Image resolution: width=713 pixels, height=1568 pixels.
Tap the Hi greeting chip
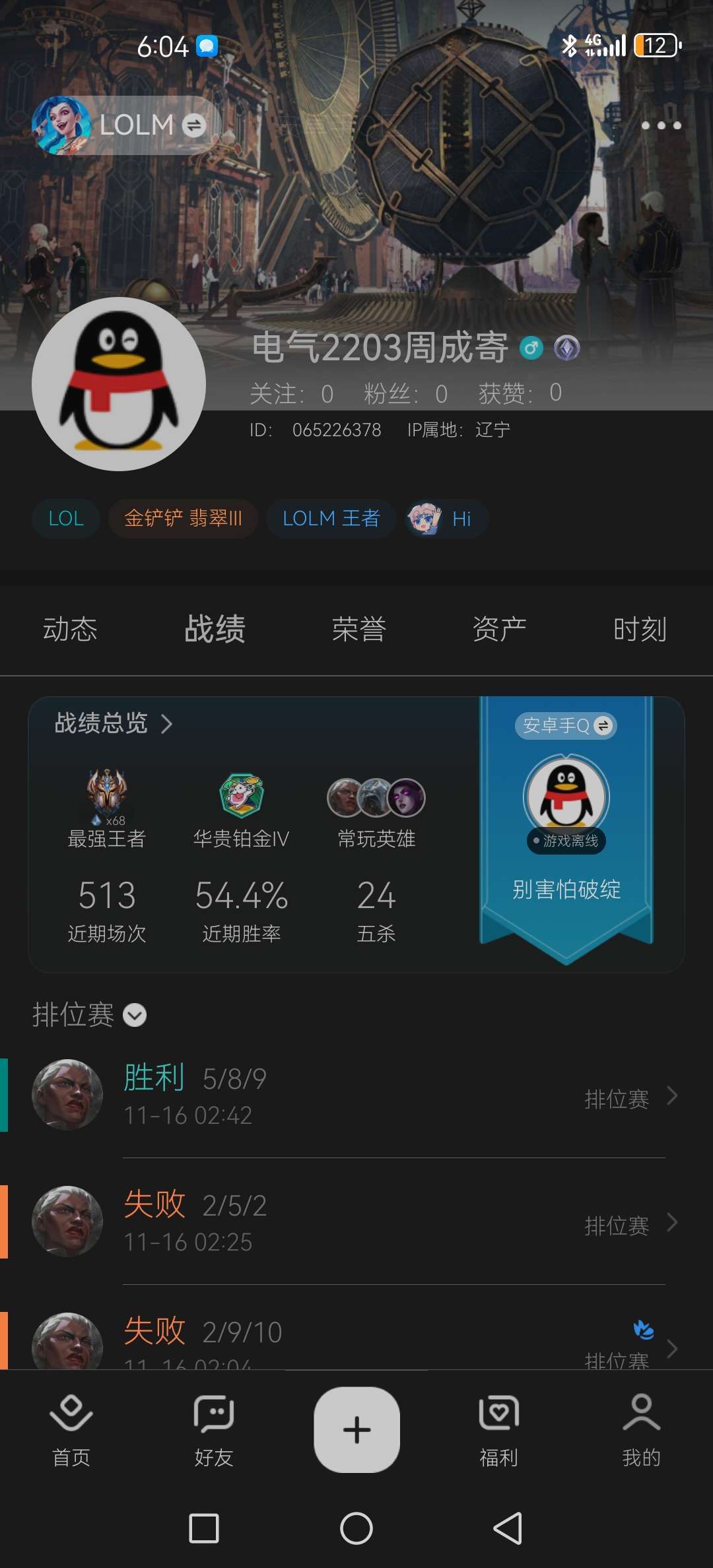tap(446, 519)
